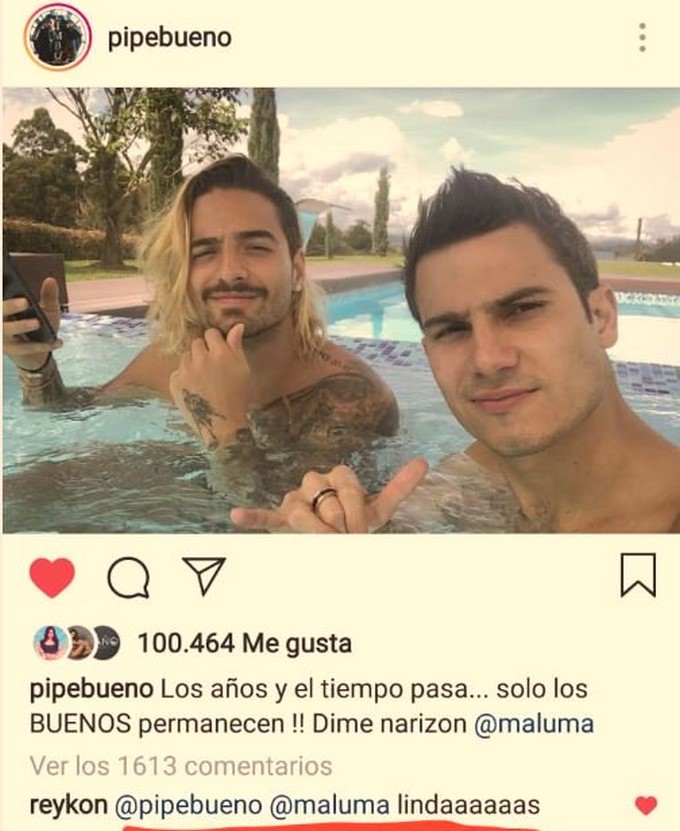Open the post's overflow menu
The height and width of the screenshot is (831, 680).
click(642, 38)
